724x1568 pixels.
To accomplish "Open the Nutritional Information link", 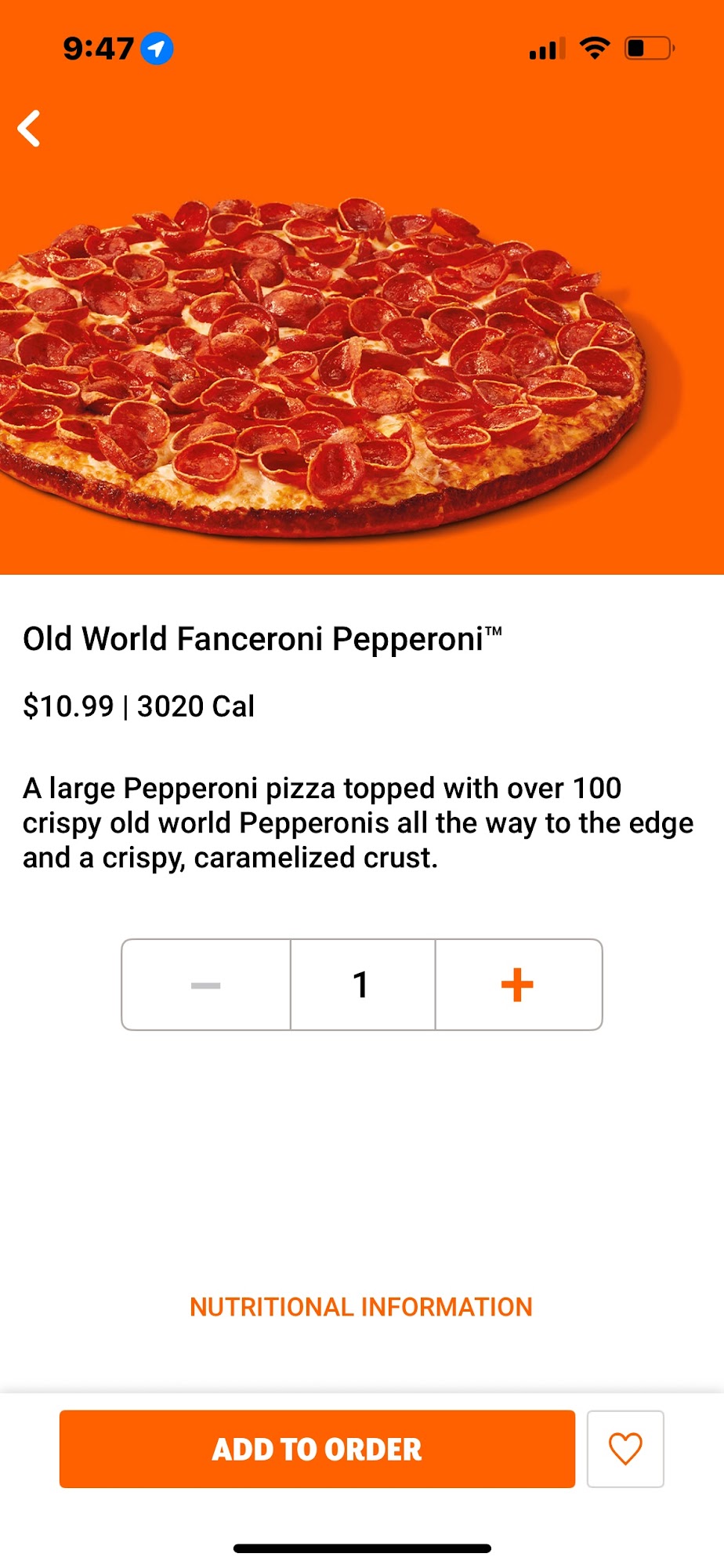I will [x=361, y=1307].
